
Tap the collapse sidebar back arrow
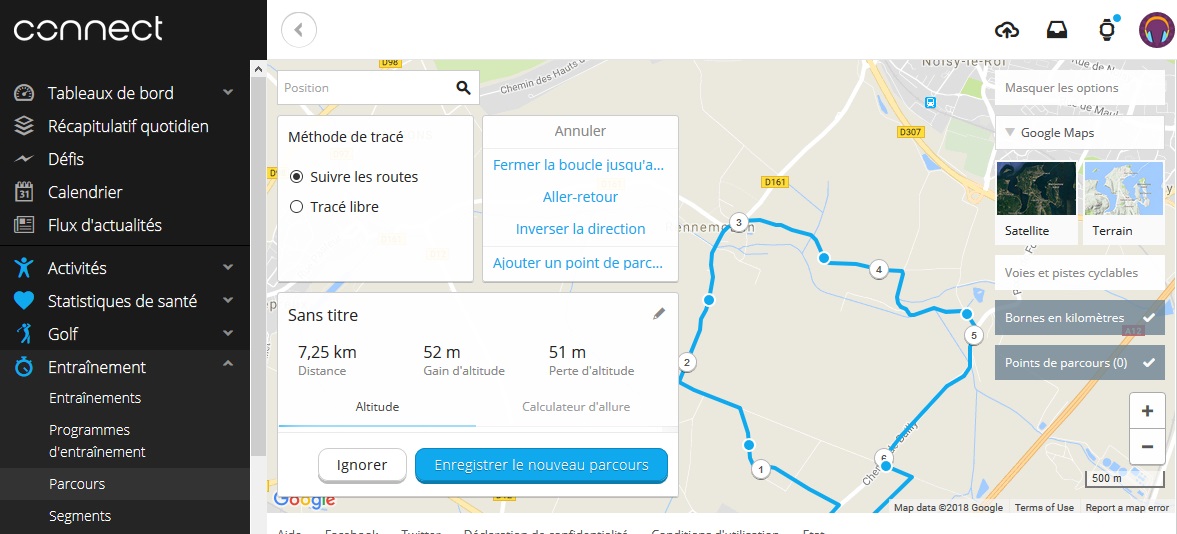pyautogui.click(x=299, y=29)
